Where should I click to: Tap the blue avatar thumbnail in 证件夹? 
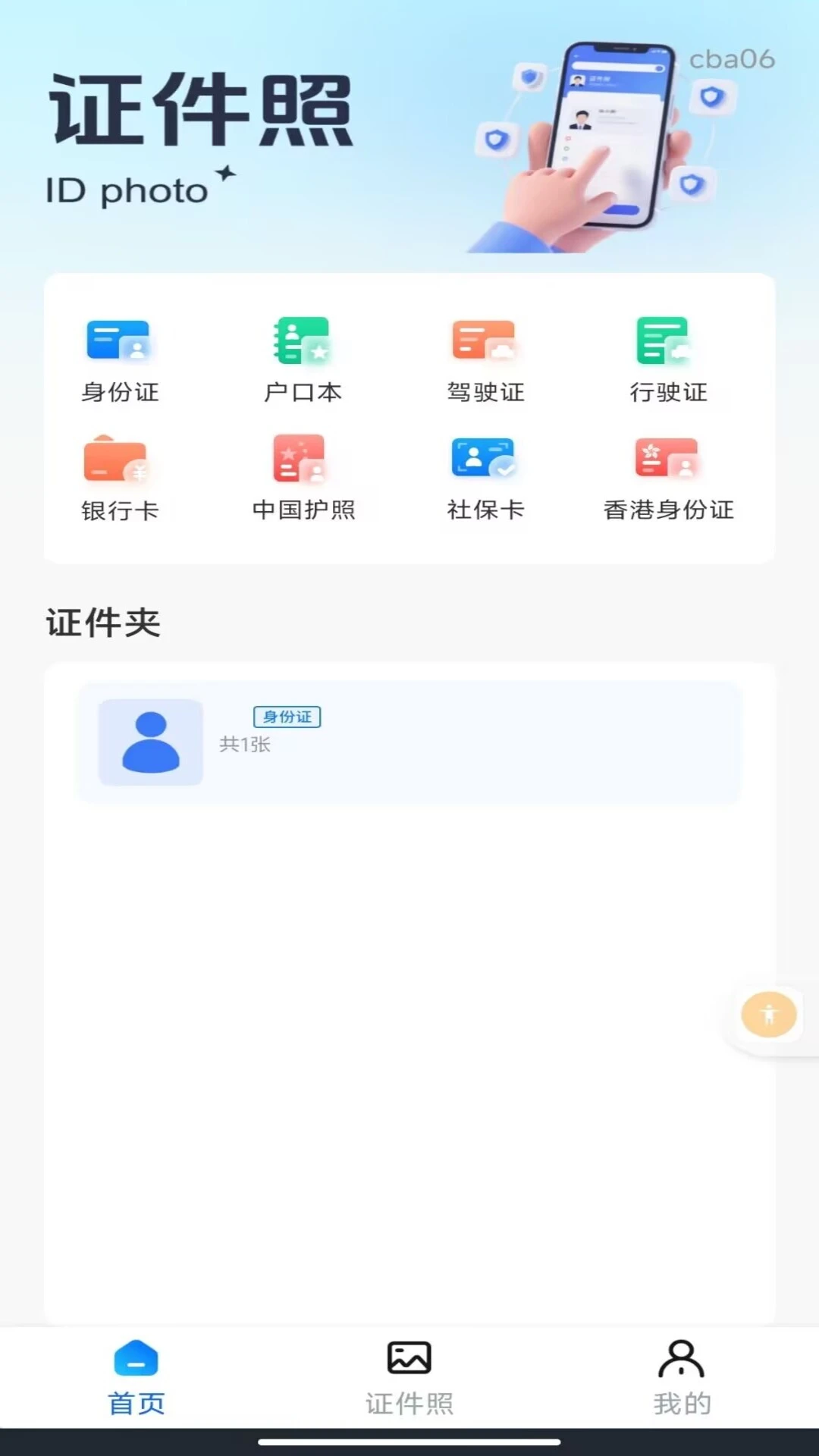(149, 742)
